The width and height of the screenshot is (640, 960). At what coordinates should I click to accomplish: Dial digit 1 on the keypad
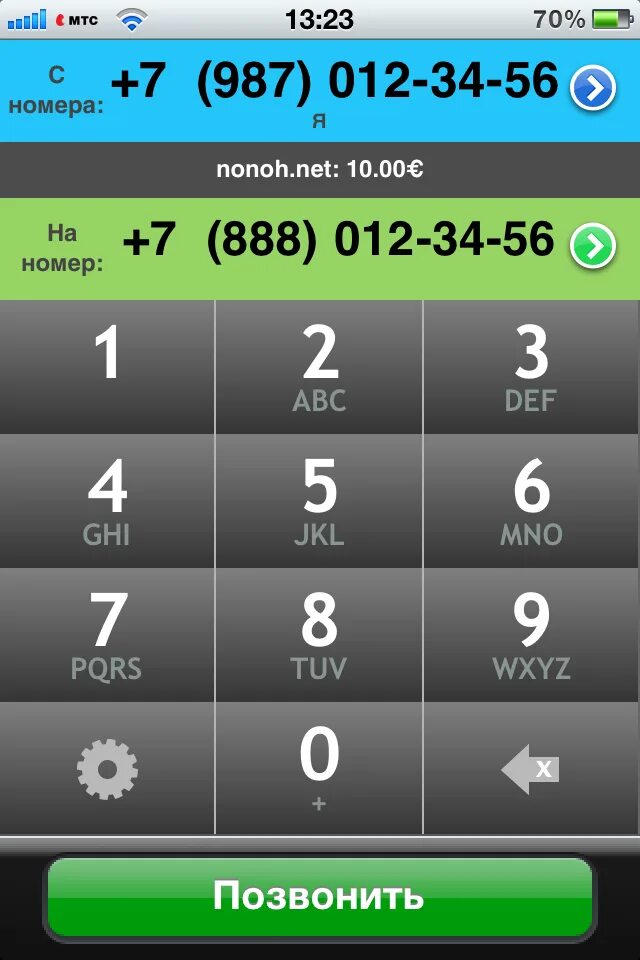click(x=107, y=366)
